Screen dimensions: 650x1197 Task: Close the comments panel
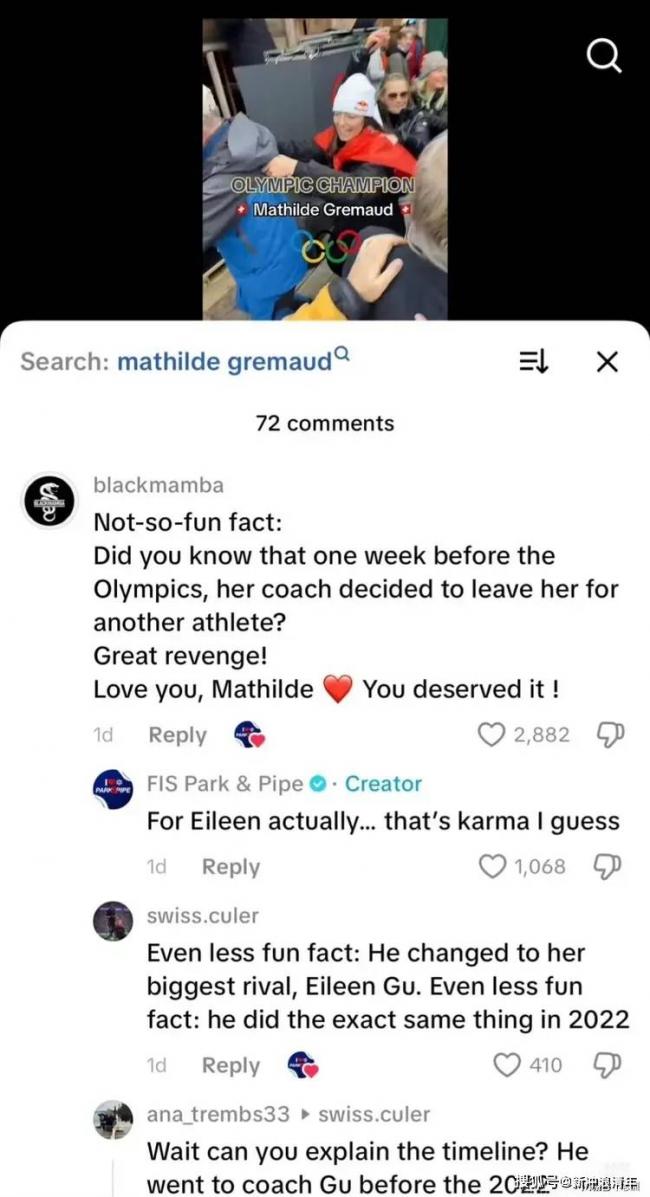point(607,361)
